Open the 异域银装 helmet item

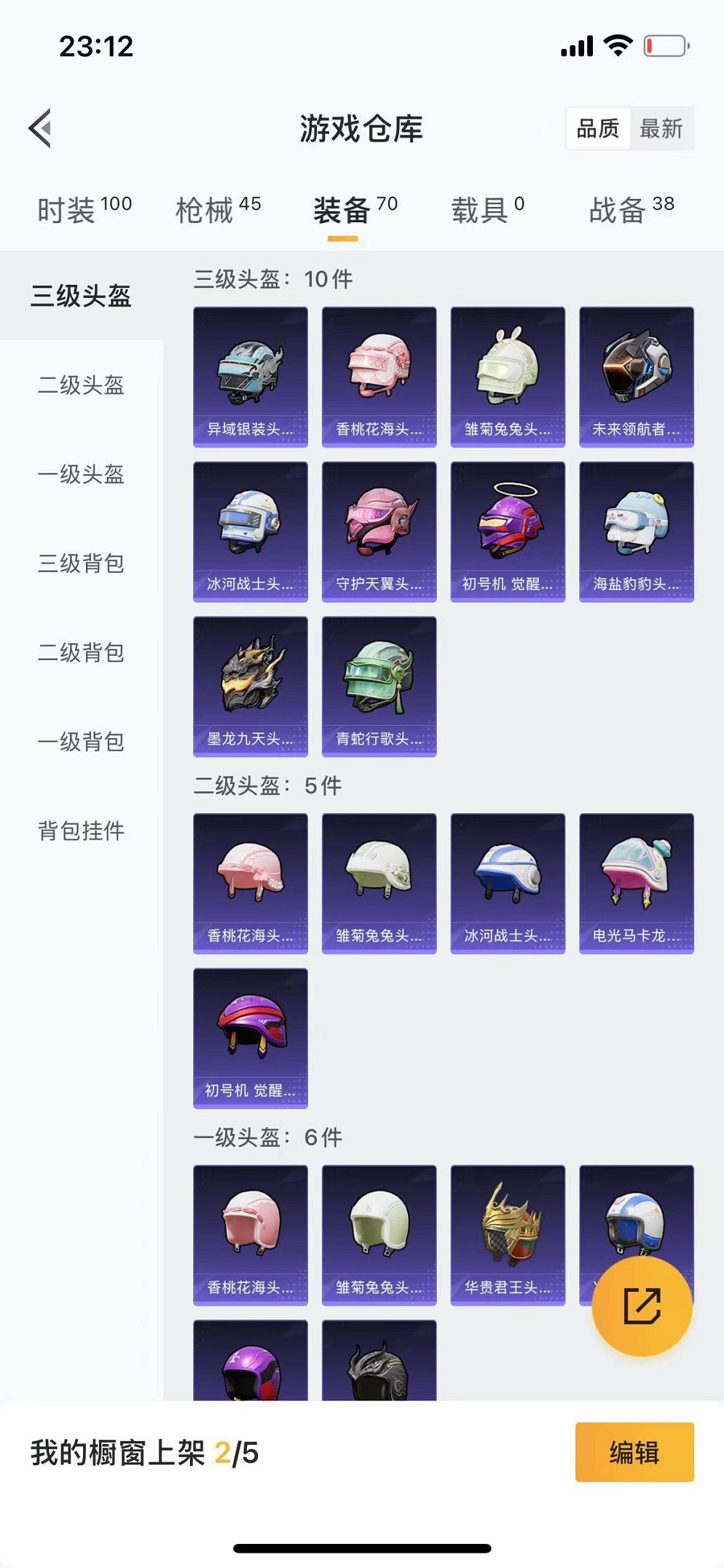point(251,377)
